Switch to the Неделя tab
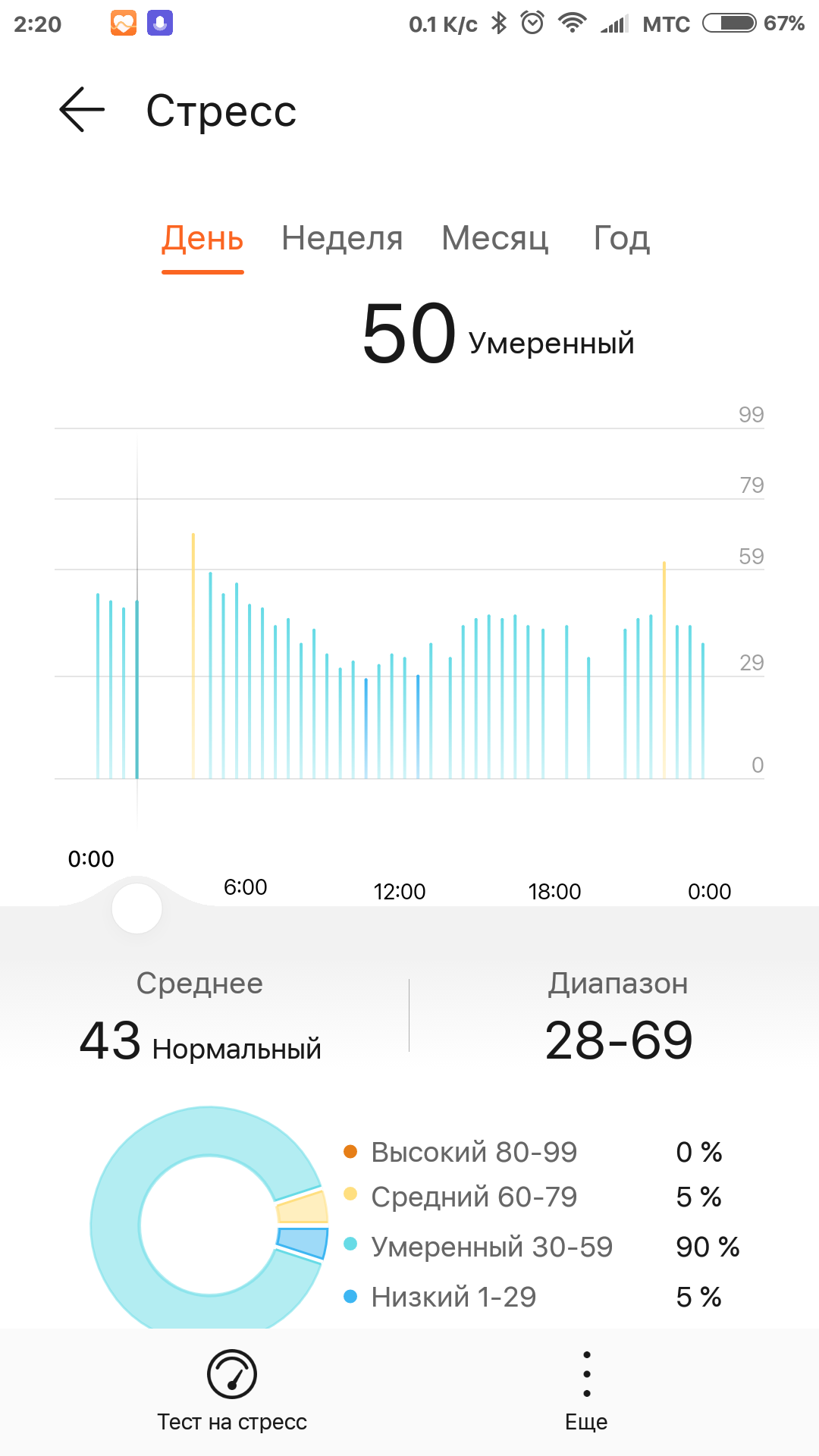 (342, 239)
